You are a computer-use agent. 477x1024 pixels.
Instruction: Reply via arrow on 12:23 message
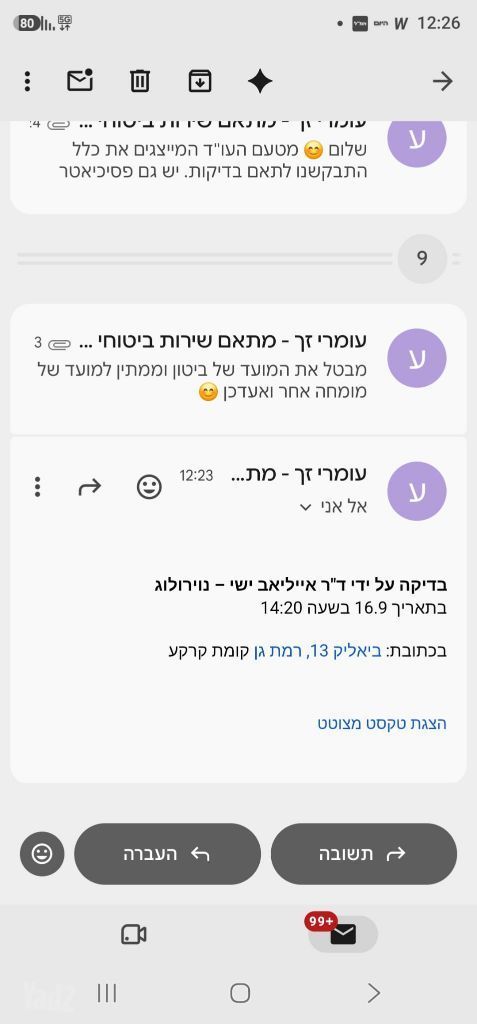(x=90, y=487)
